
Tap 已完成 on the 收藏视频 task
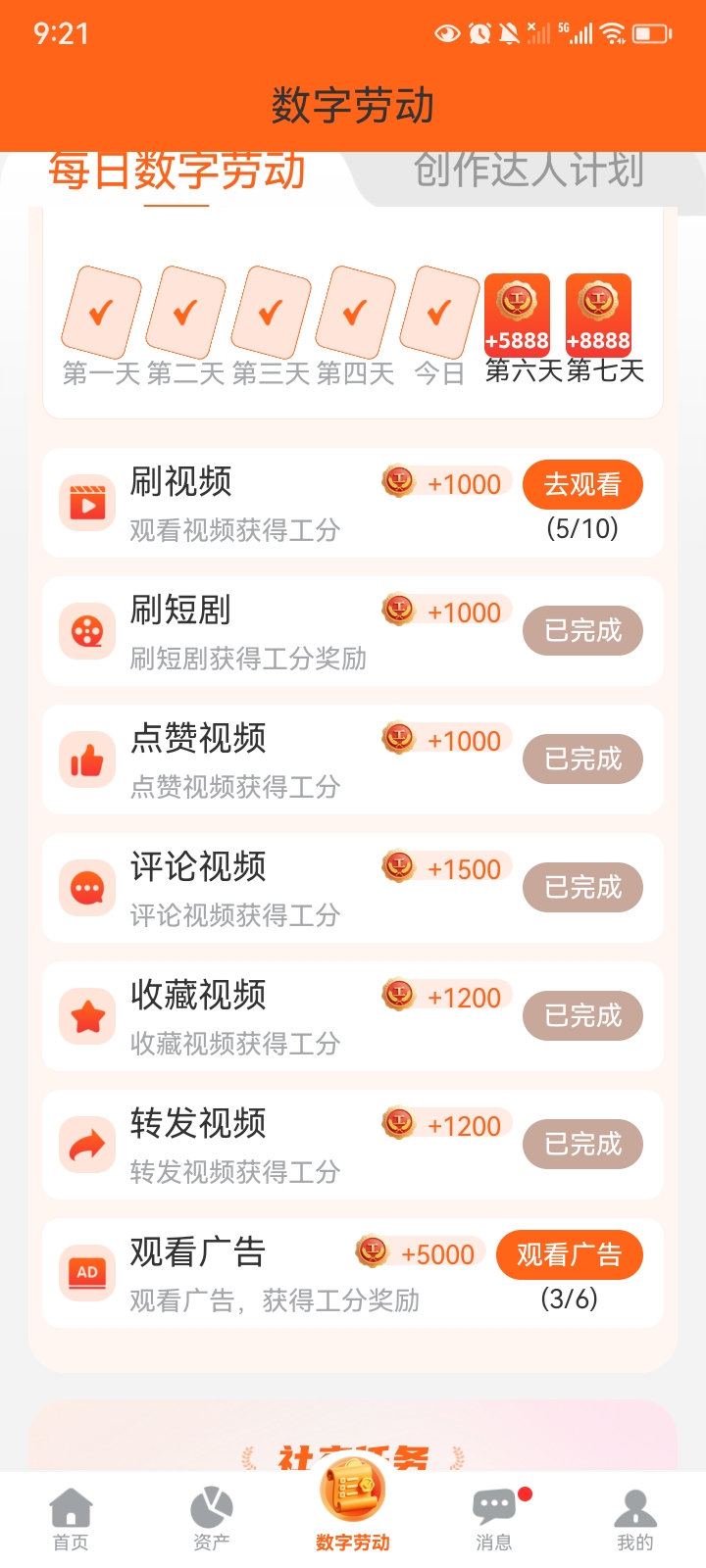point(582,1015)
